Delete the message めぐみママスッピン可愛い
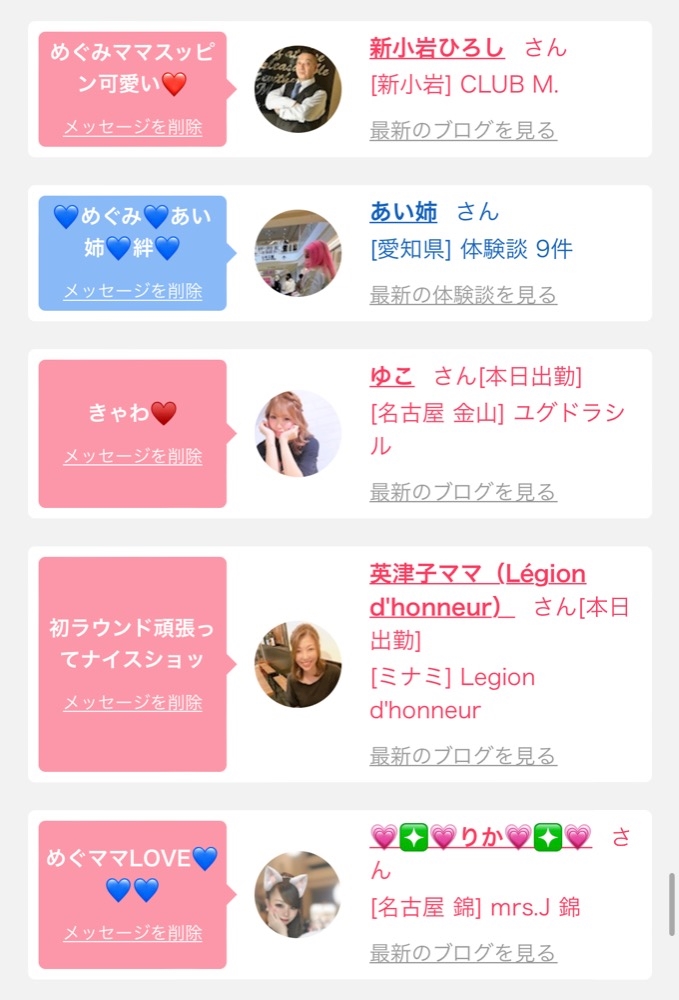The image size is (679, 1000). (x=133, y=127)
